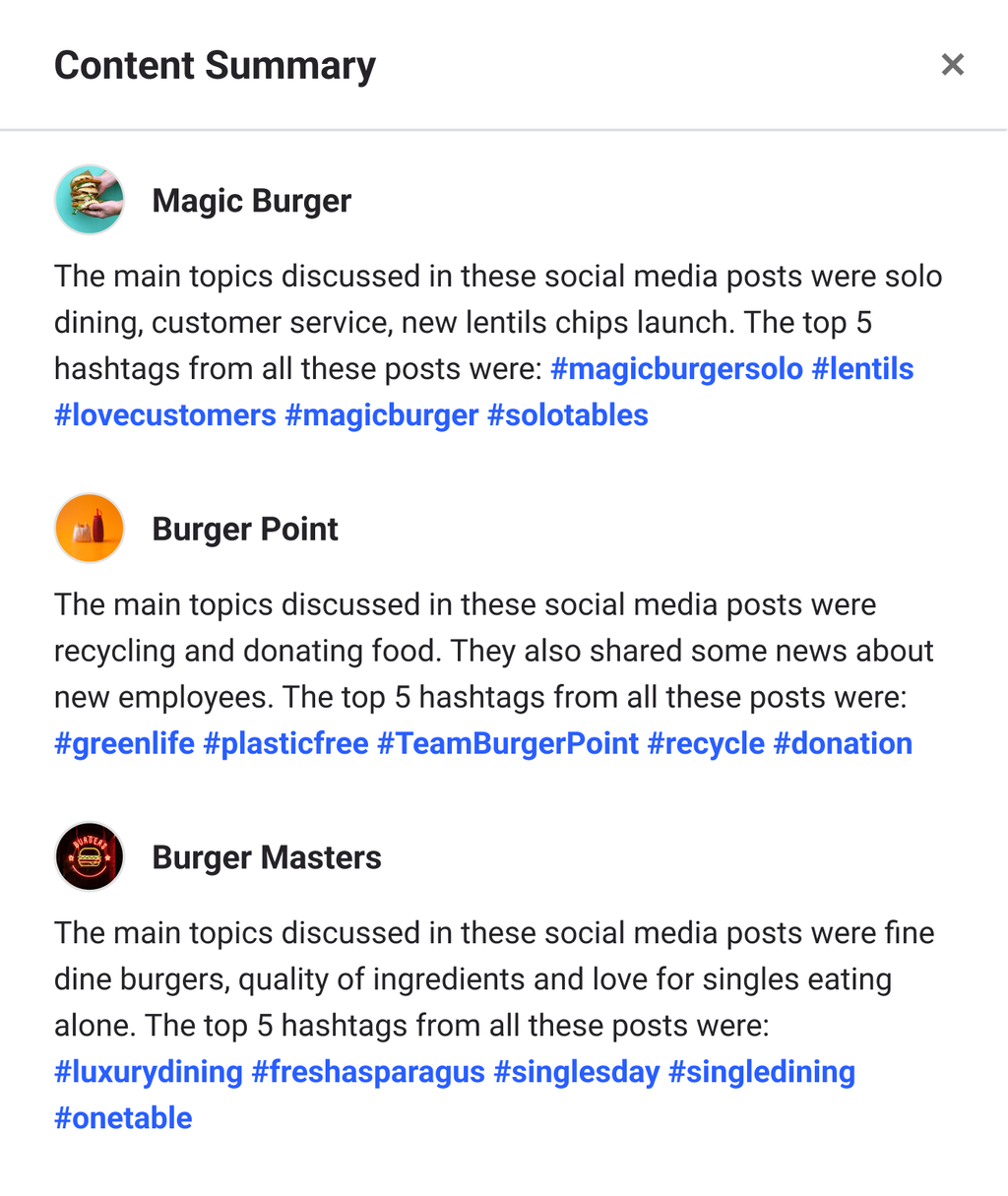
Task: Tap the #plasticfree hashtag link
Action: [285, 743]
